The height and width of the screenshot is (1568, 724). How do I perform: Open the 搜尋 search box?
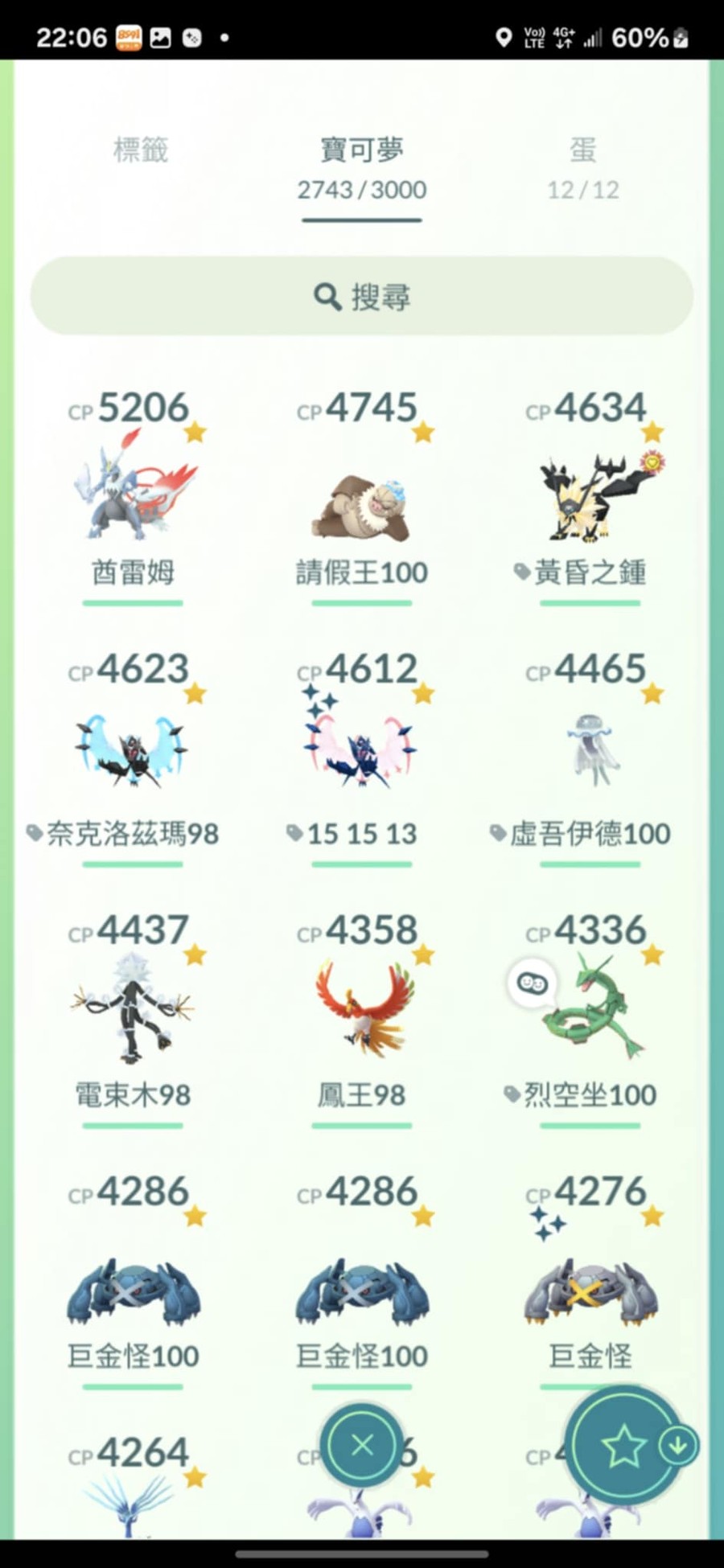tap(361, 297)
